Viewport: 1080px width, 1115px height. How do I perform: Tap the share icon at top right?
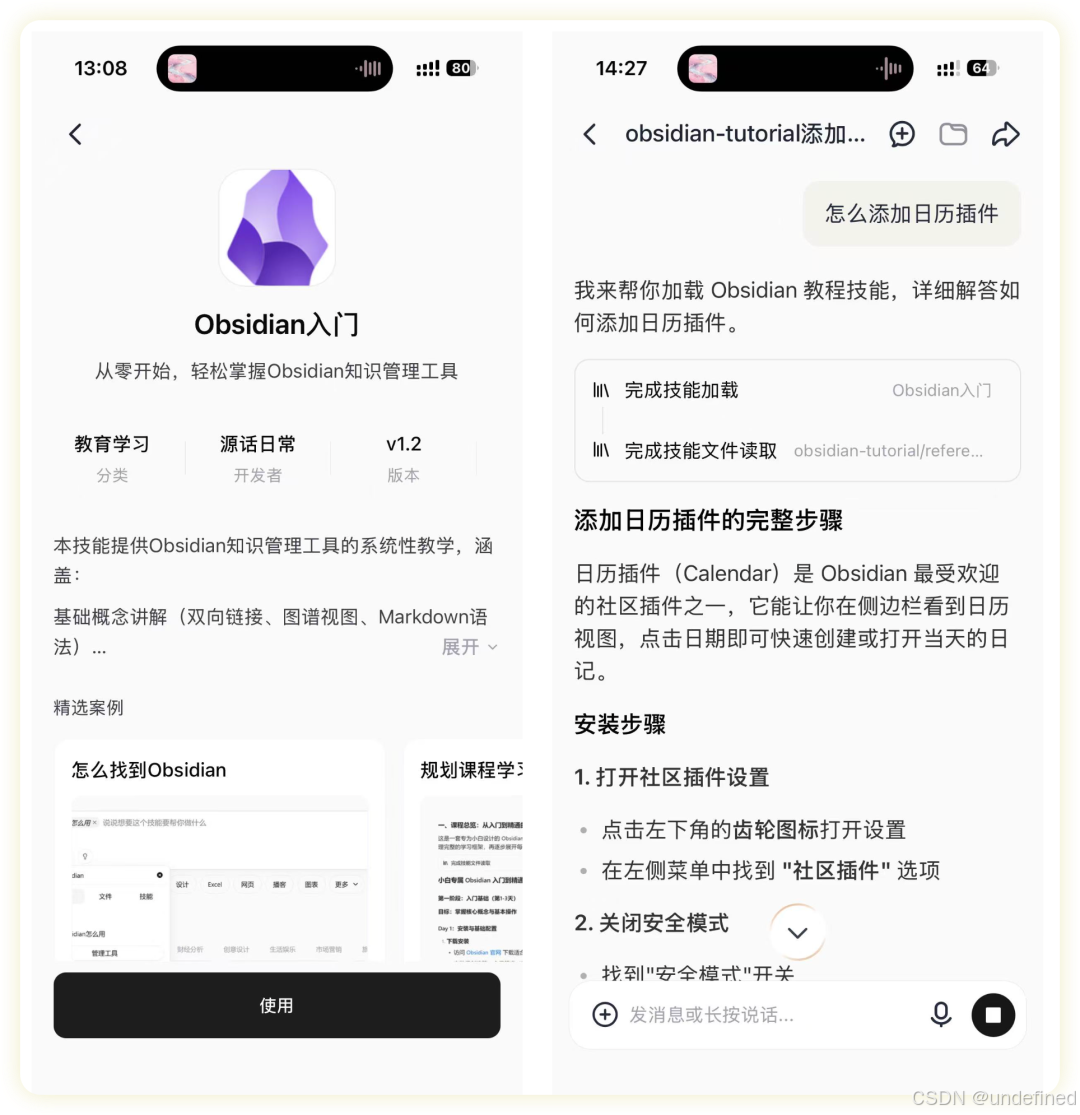pyautogui.click(x=1006, y=133)
